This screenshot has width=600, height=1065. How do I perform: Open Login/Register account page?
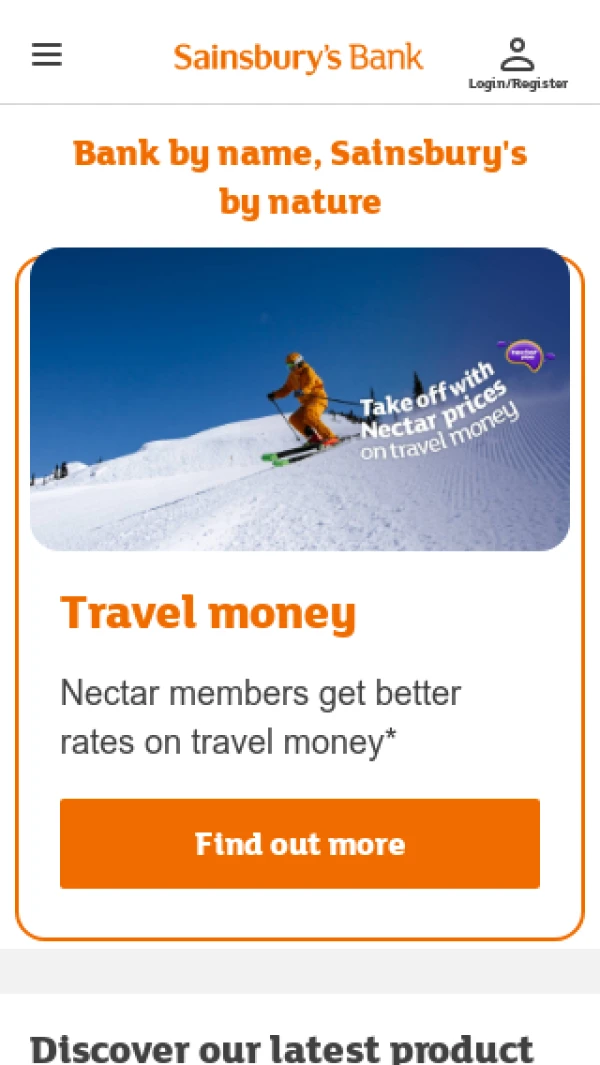tap(518, 63)
